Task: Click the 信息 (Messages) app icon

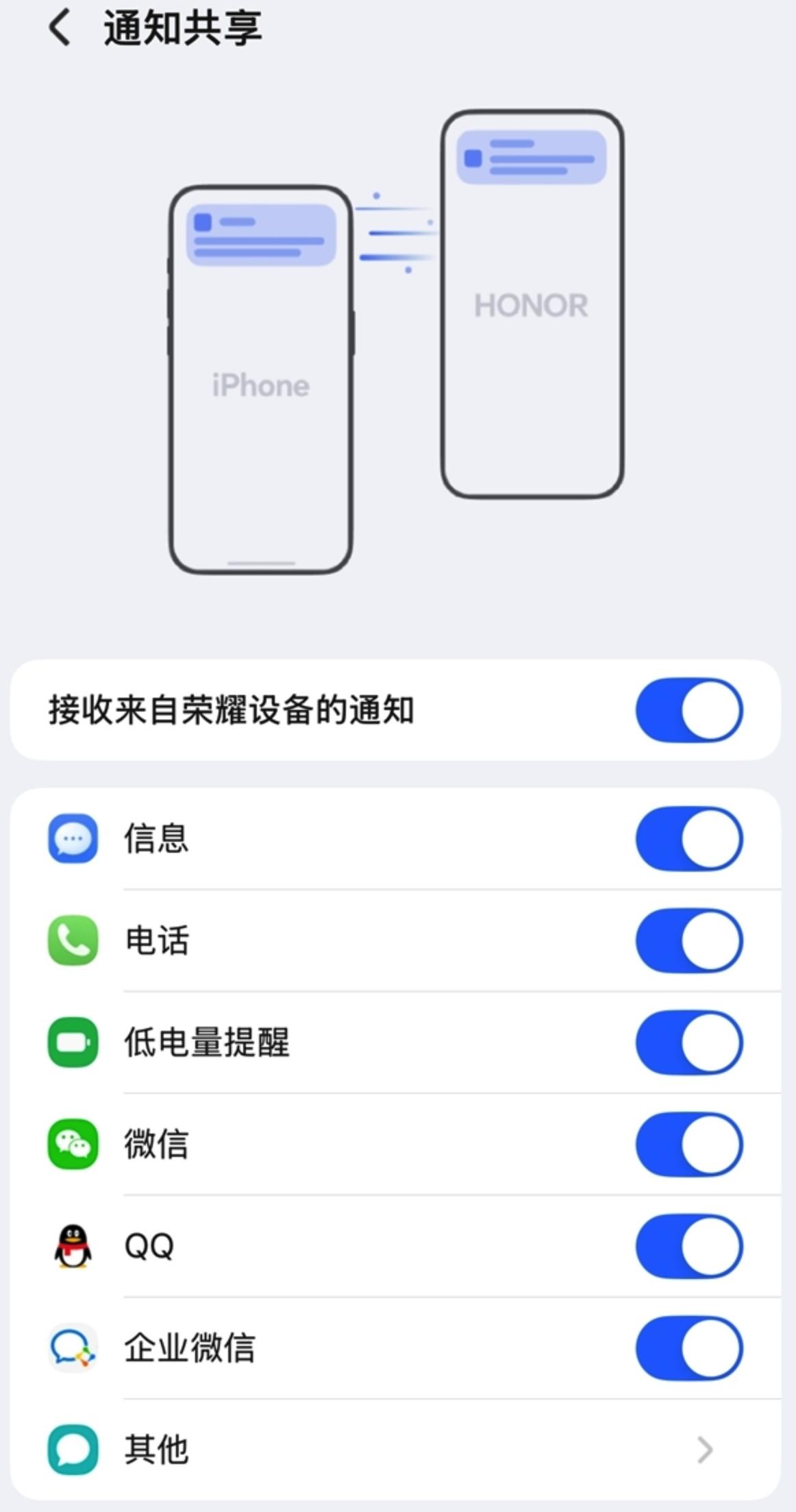Action: (x=72, y=840)
